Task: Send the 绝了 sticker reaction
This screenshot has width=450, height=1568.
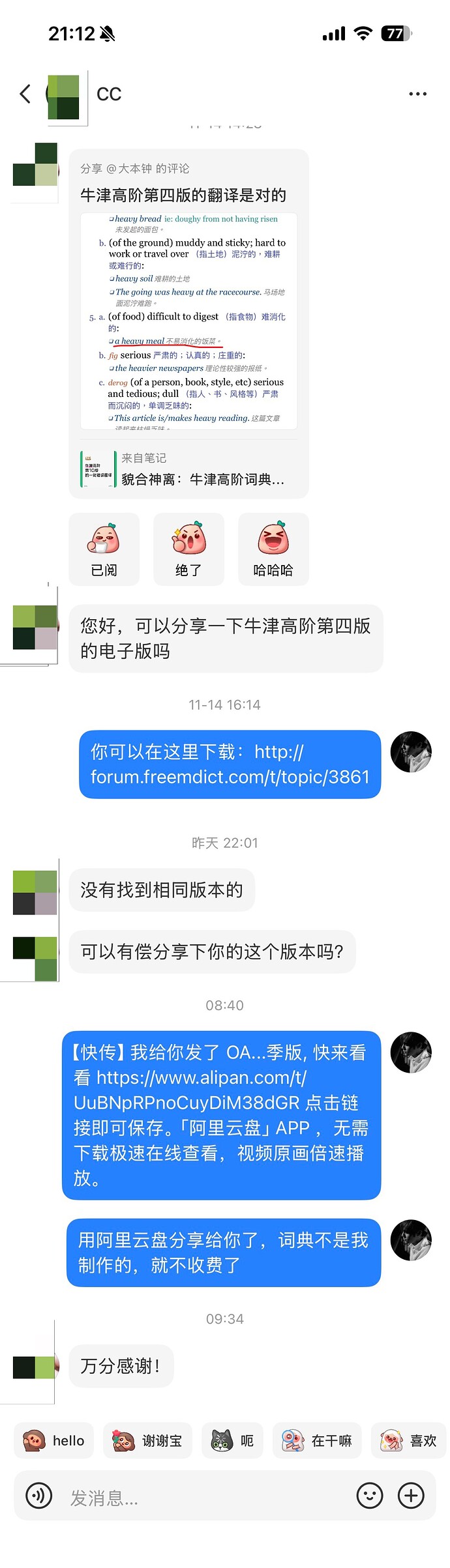Action: [x=188, y=549]
